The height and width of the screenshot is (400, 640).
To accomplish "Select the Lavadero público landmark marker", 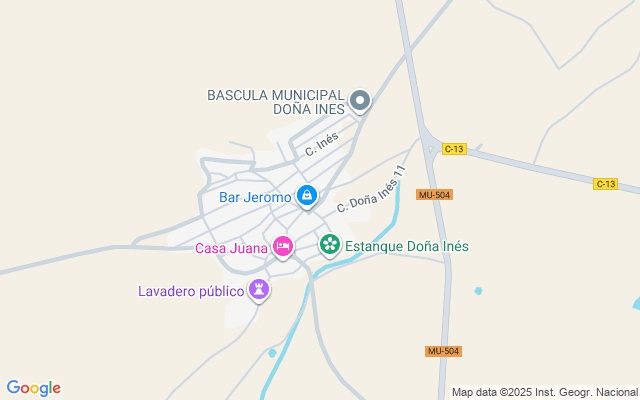I will pos(260,291).
